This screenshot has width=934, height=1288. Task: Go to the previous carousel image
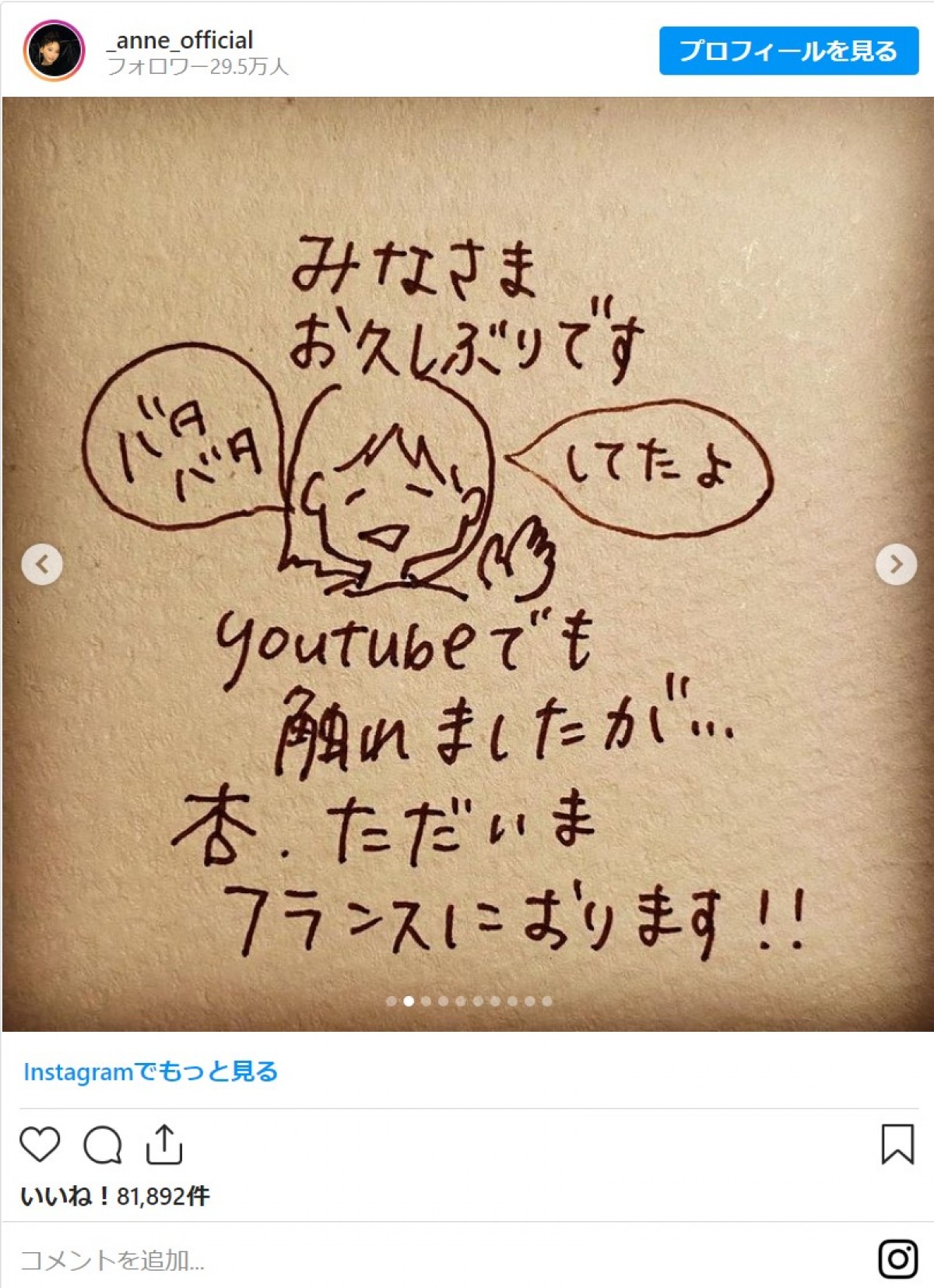point(42,564)
